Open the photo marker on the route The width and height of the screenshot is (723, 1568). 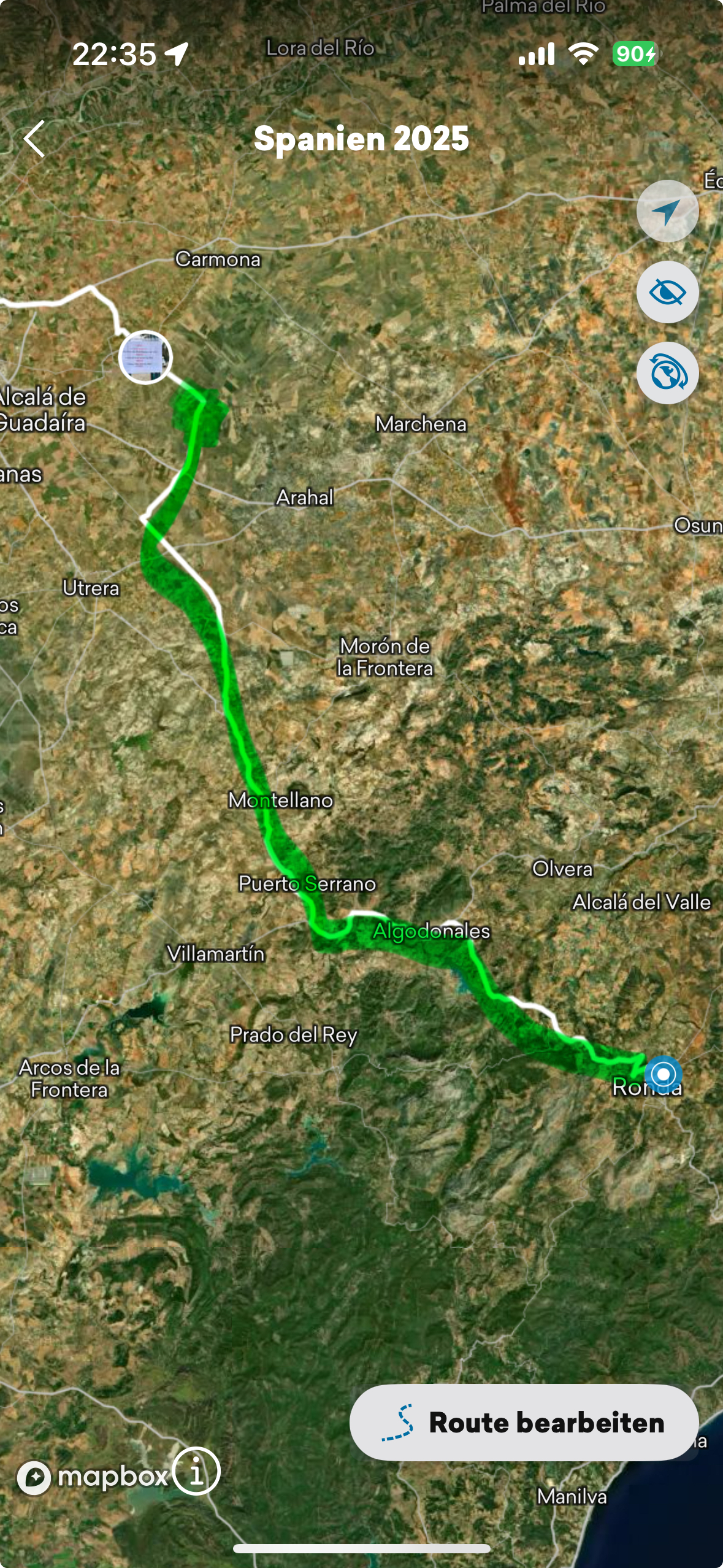pos(145,357)
